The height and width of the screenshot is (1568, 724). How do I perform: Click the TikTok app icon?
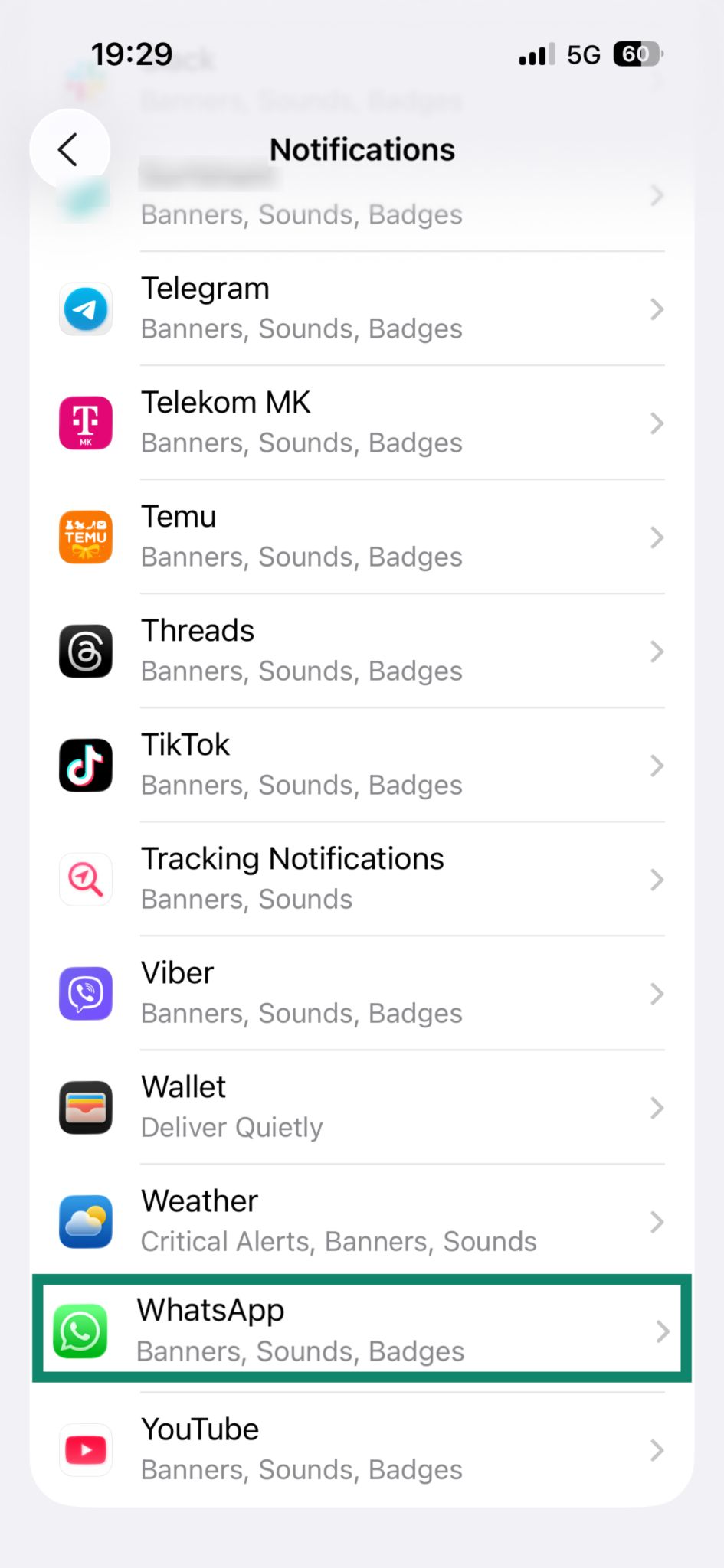click(85, 765)
